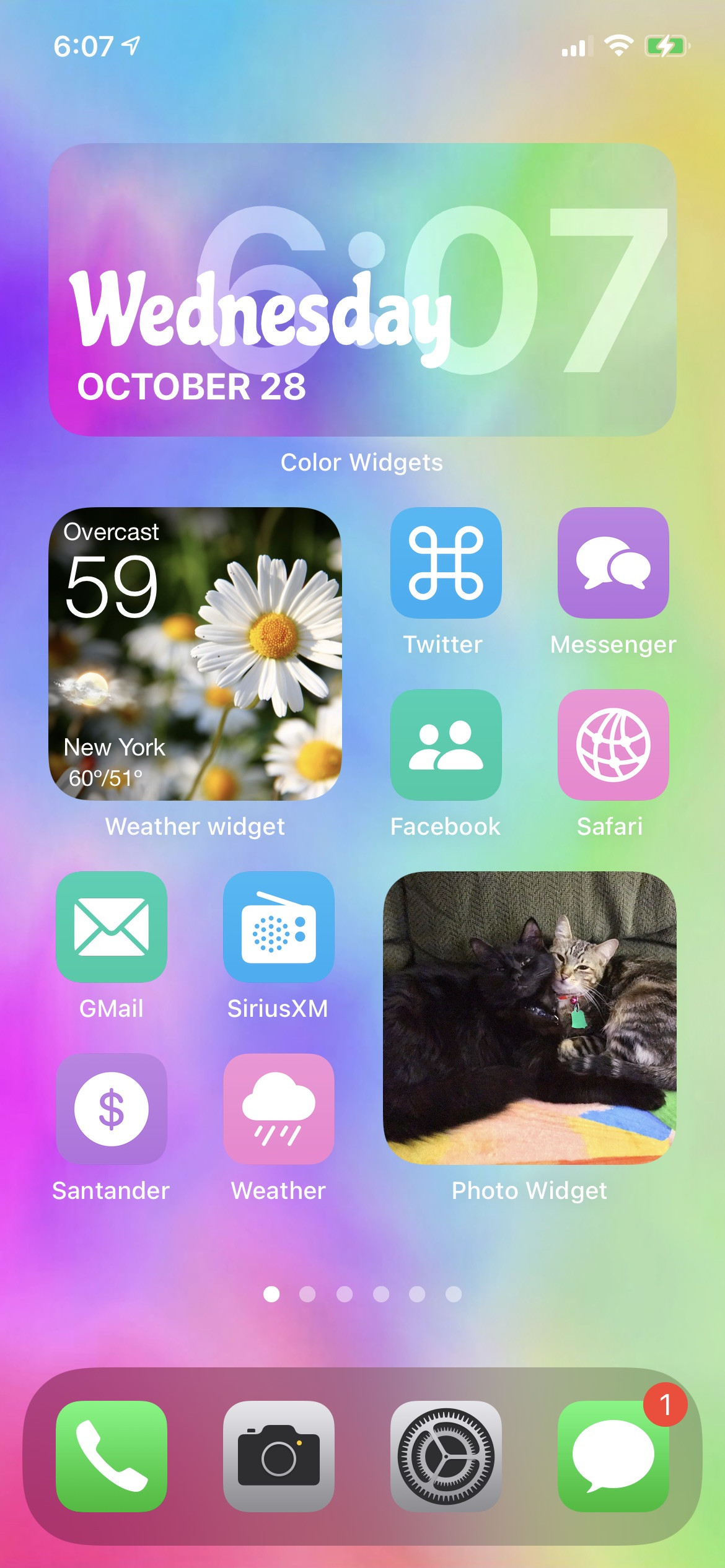Open the Santander banking app

click(112, 1108)
